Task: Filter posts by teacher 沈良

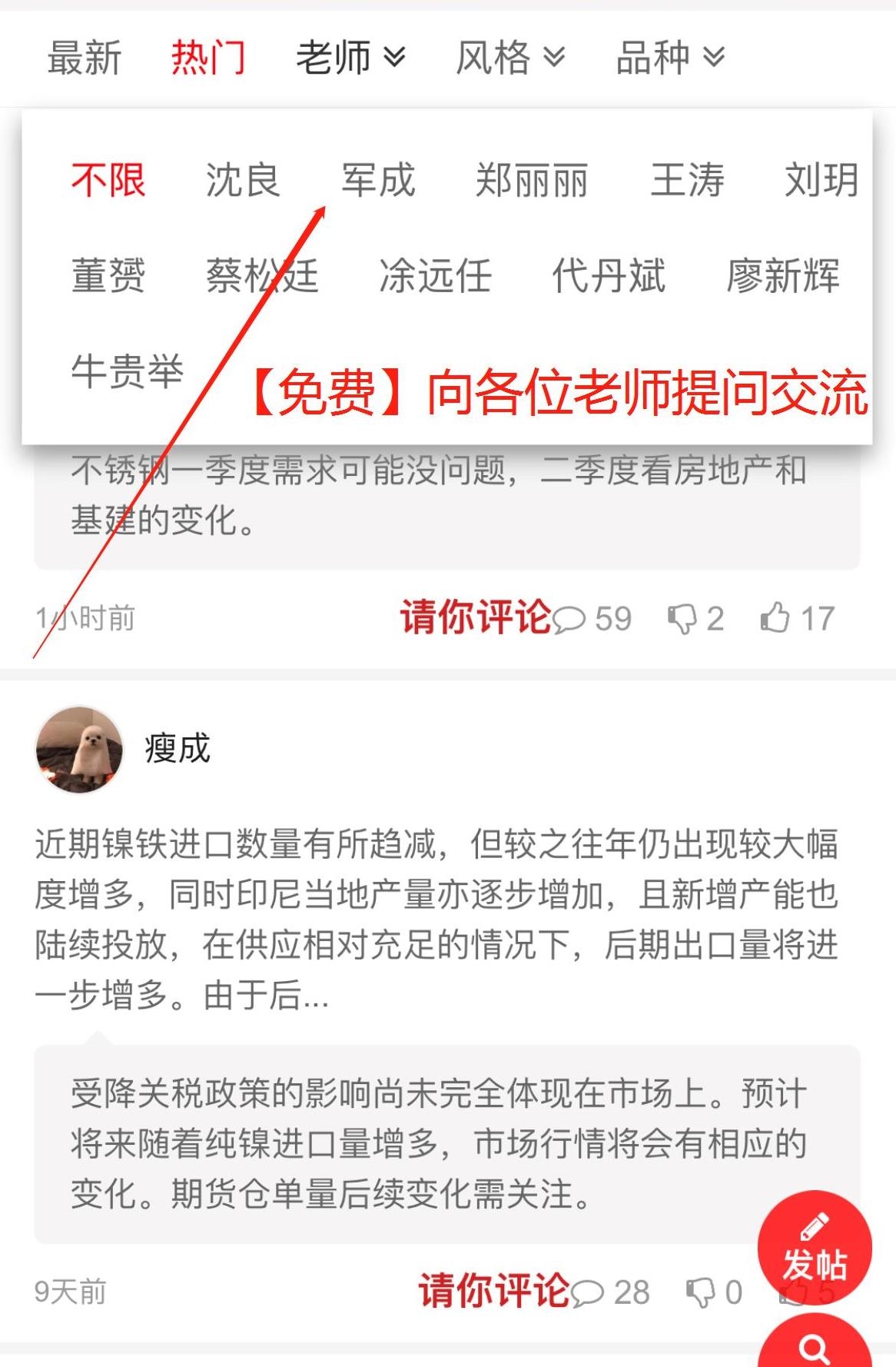Action: 243,181
